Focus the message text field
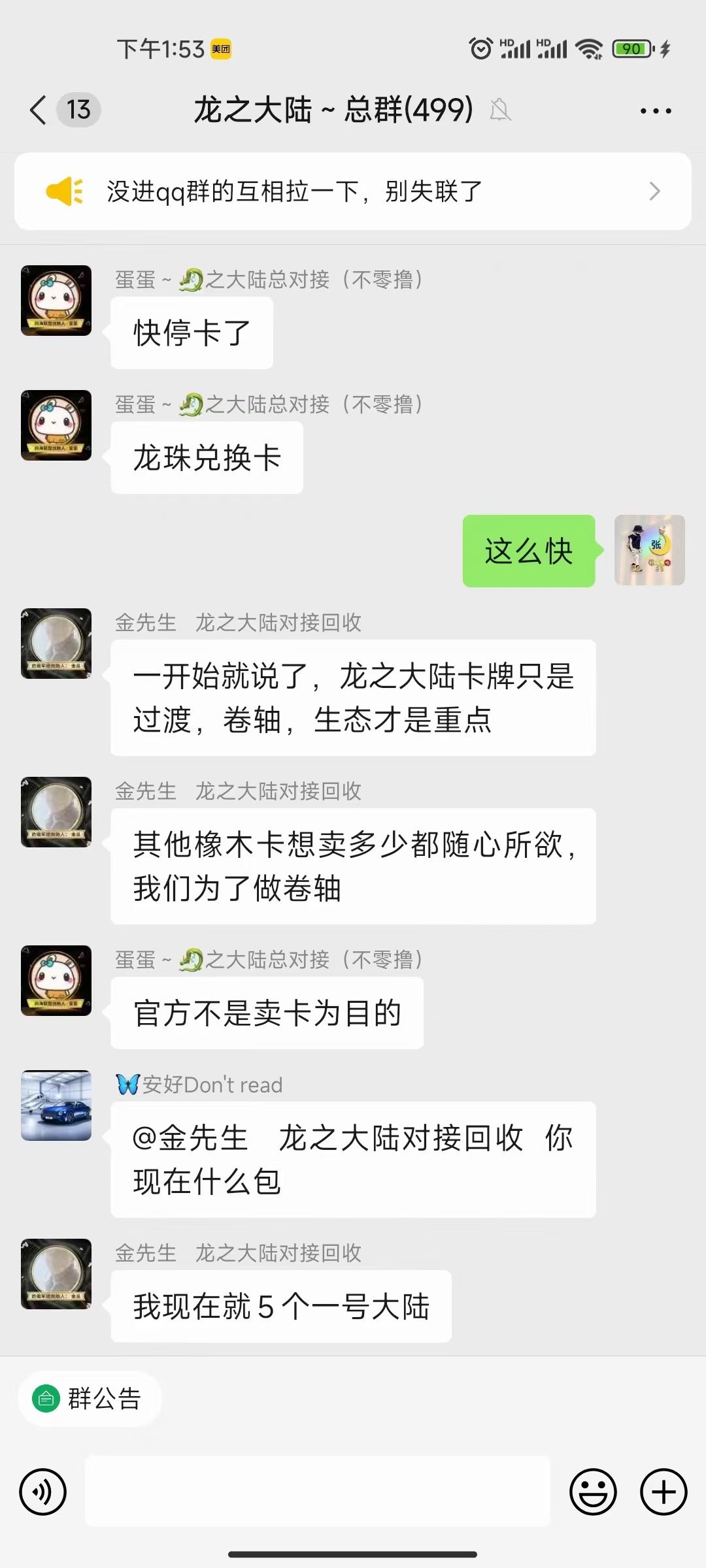 coord(318,1492)
